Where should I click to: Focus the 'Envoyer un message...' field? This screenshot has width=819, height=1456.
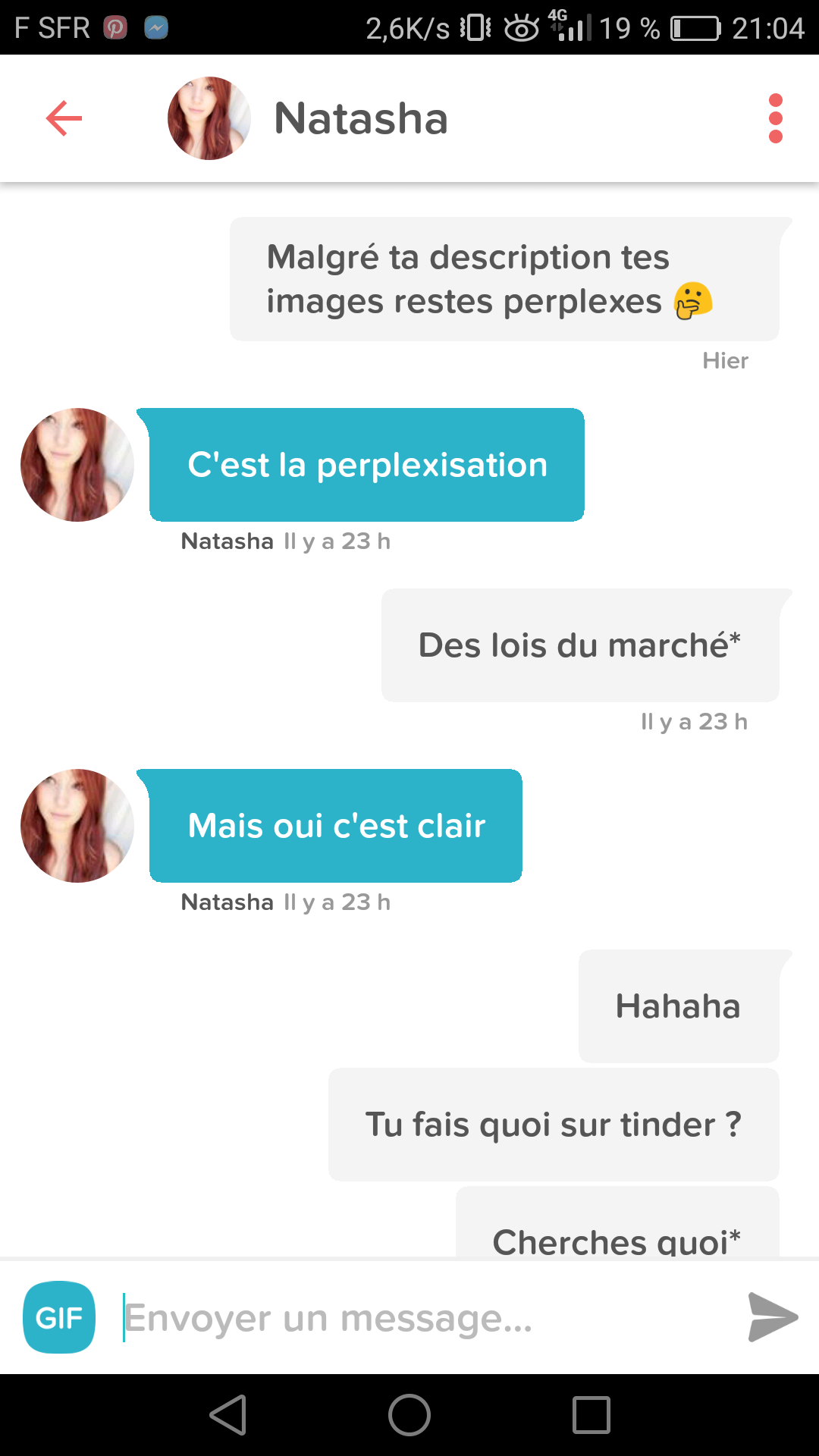425,1318
